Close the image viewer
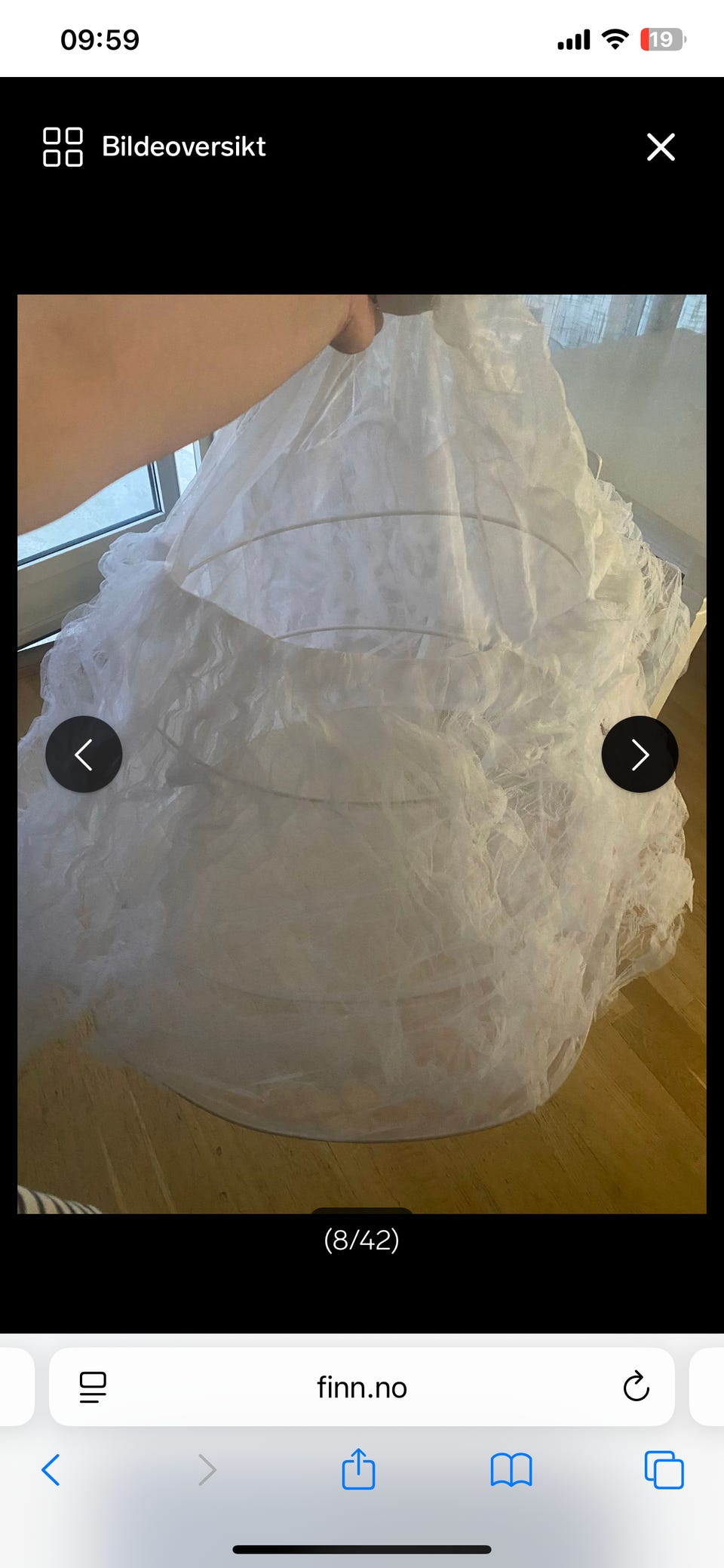Image resolution: width=724 pixels, height=1568 pixels. [661, 146]
